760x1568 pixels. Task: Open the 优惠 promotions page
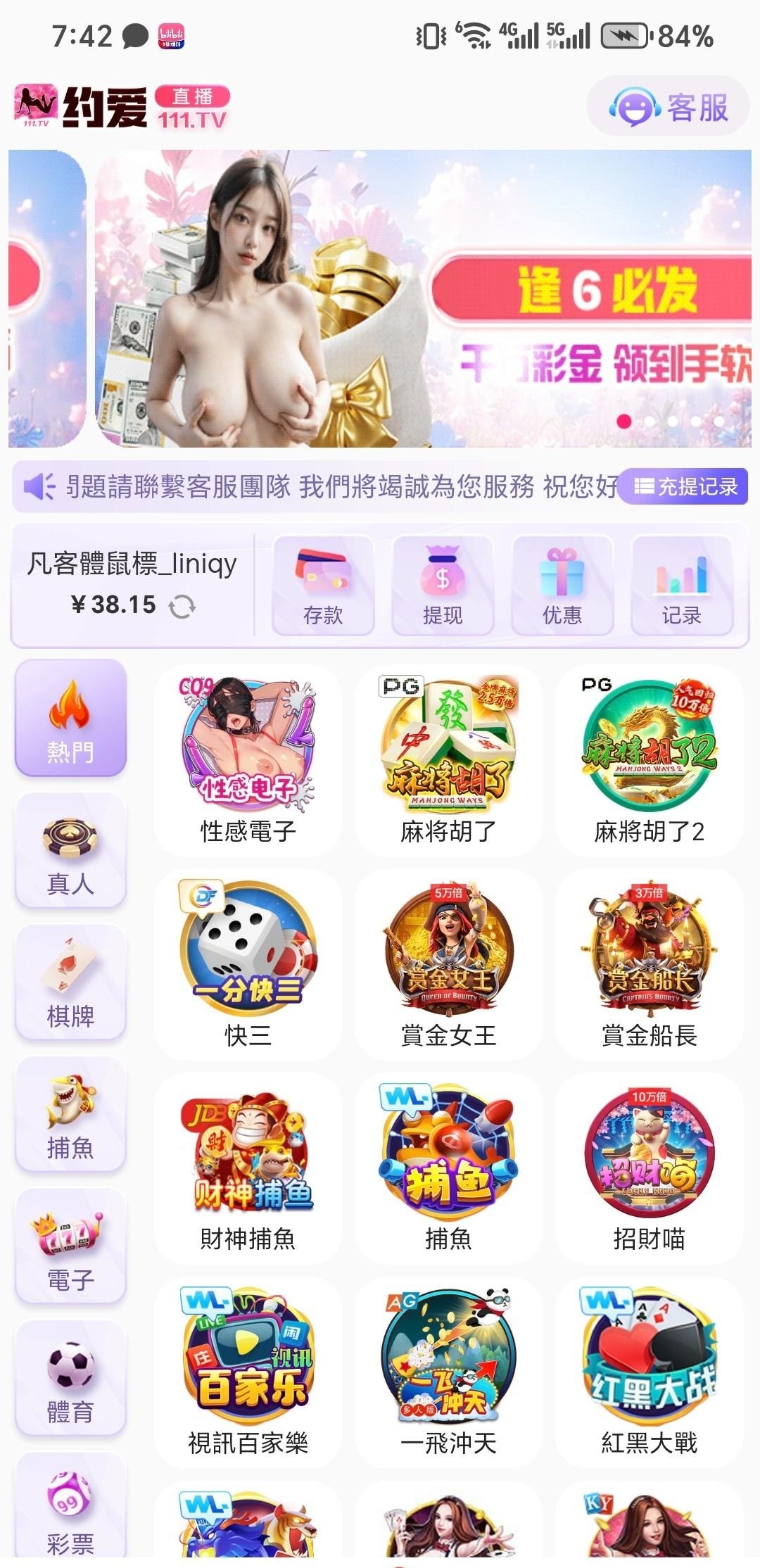pos(562,586)
